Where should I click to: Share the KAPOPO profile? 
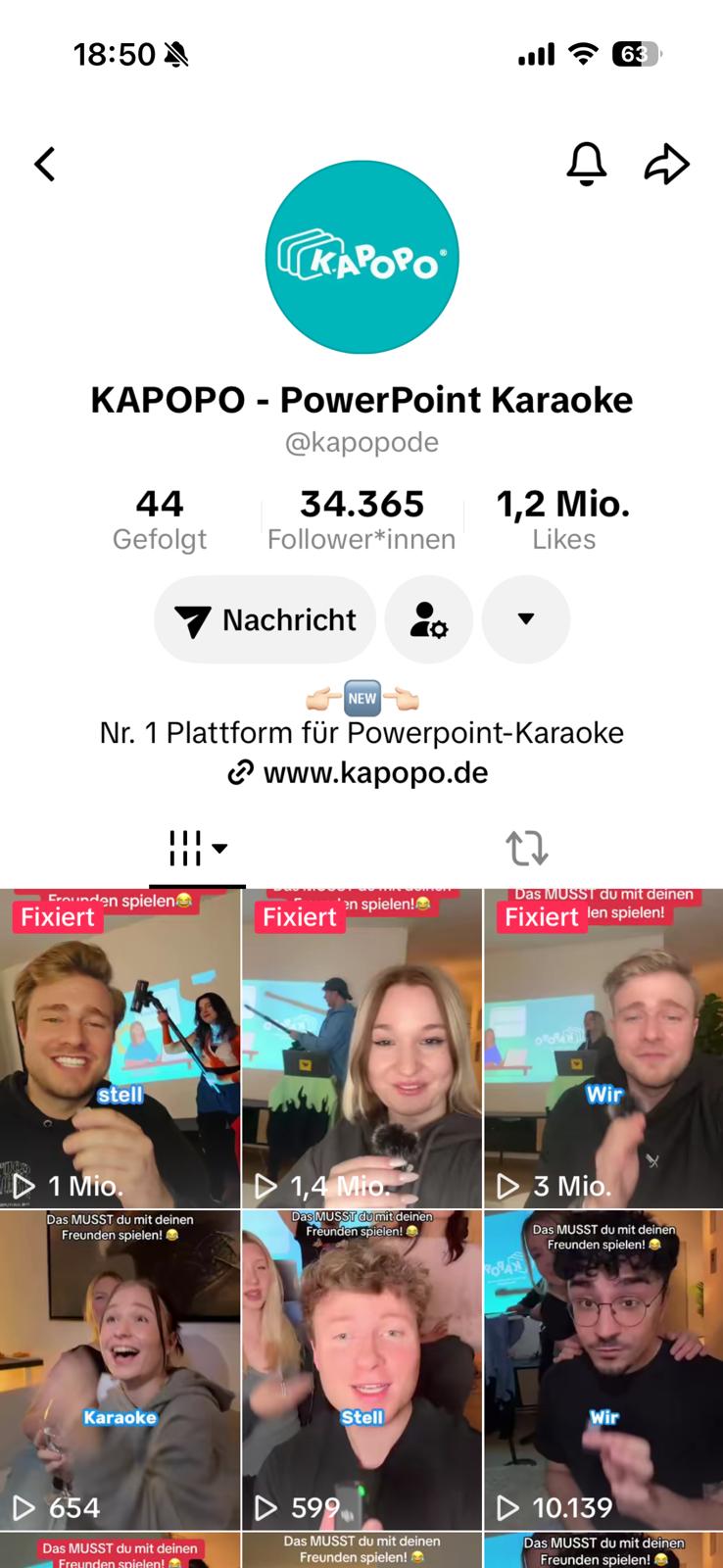[x=667, y=164]
